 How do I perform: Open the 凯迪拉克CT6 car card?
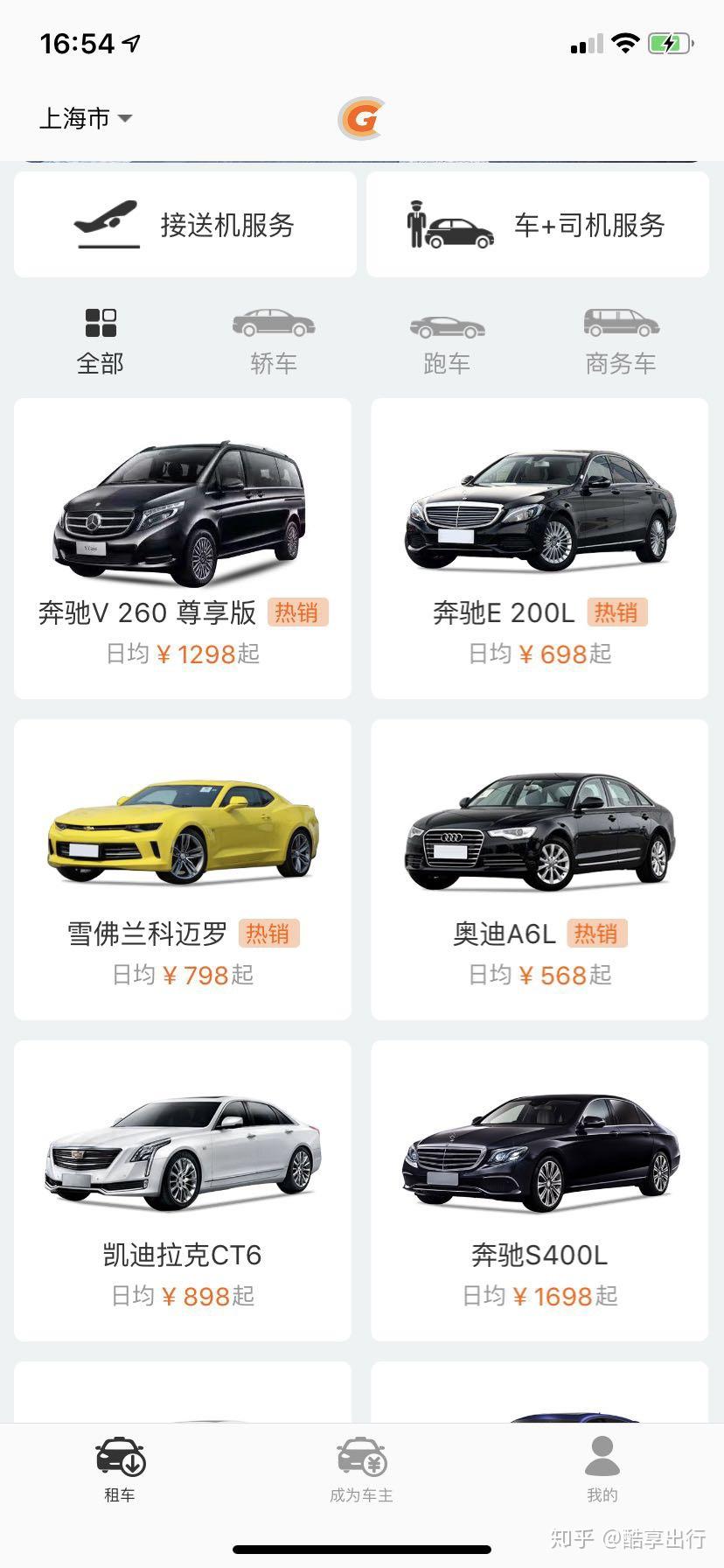coord(183,1191)
